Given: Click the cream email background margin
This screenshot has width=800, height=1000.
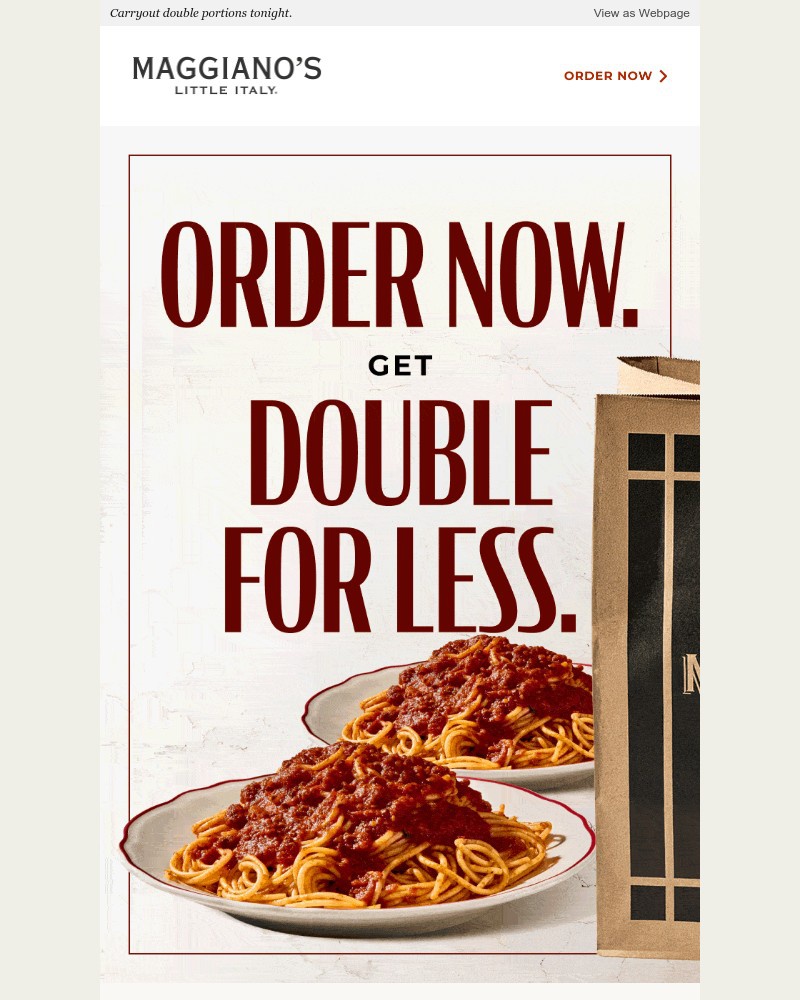Looking at the screenshot, I should point(50,500).
